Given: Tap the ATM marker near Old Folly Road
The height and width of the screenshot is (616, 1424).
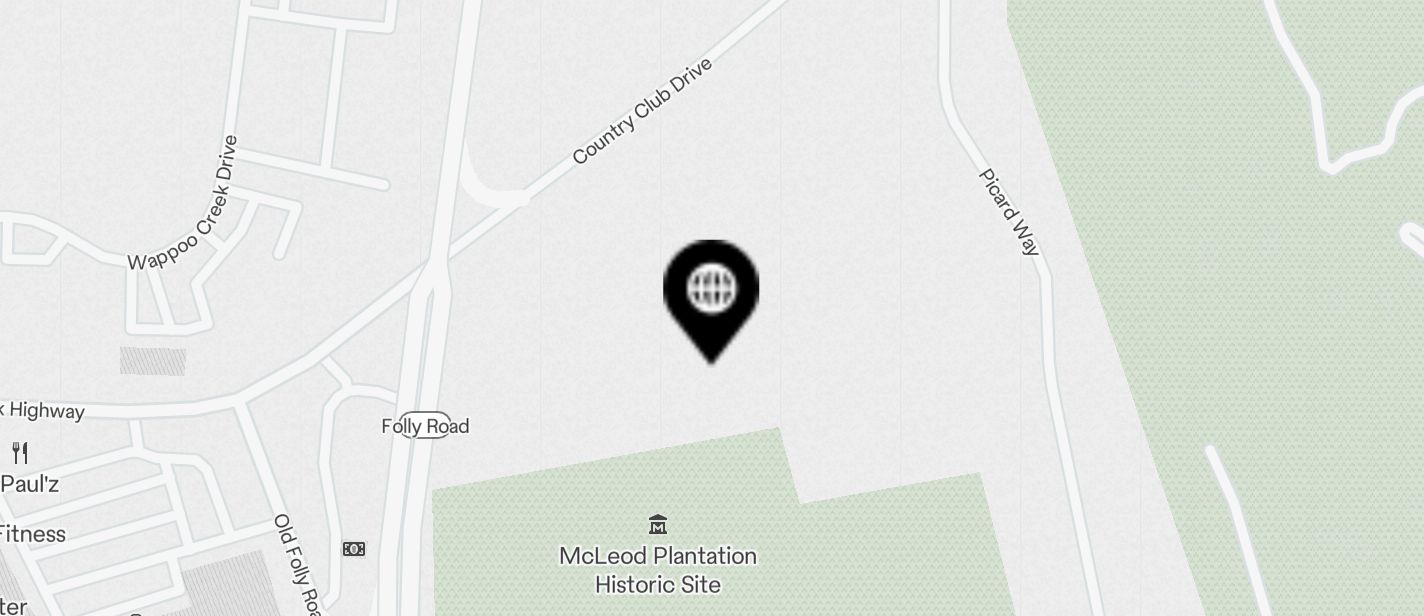Looking at the screenshot, I should (x=354, y=548).
